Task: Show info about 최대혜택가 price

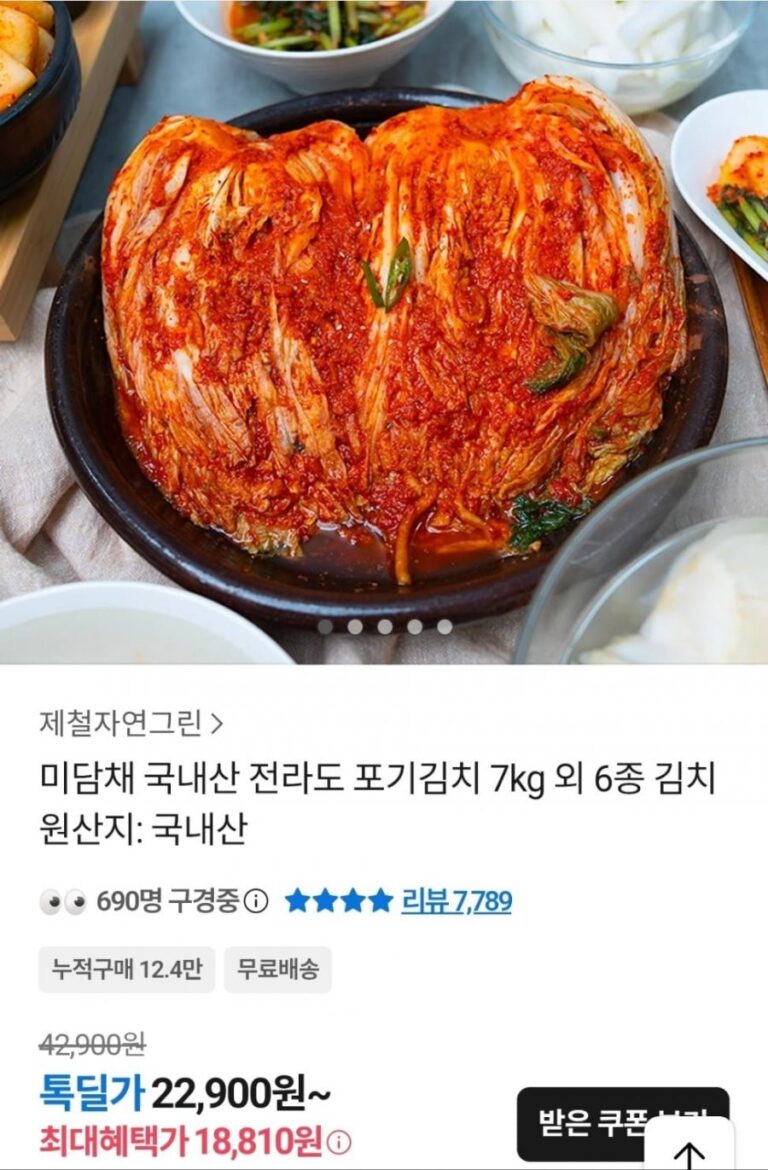Action: (x=340, y=1142)
